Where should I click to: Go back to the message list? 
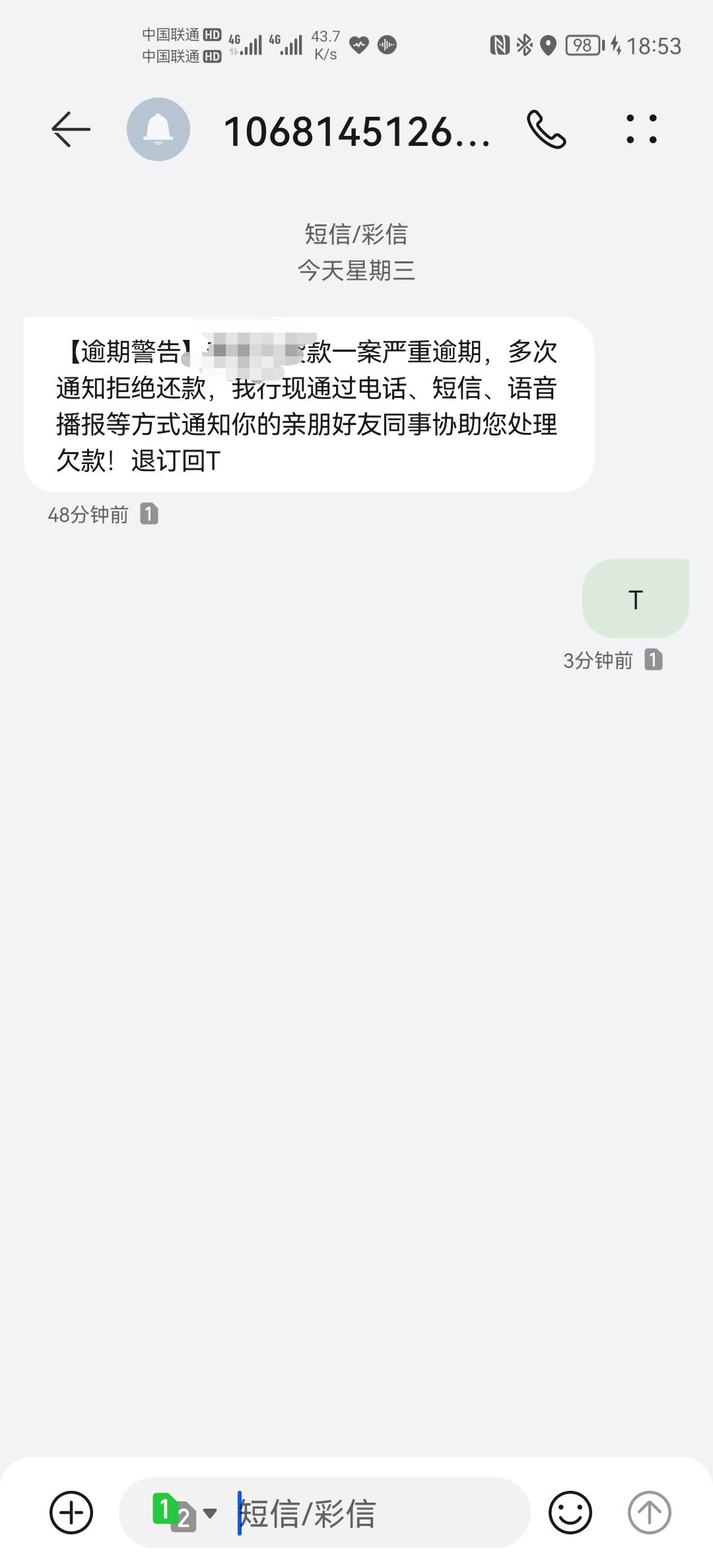coord(71,129)
